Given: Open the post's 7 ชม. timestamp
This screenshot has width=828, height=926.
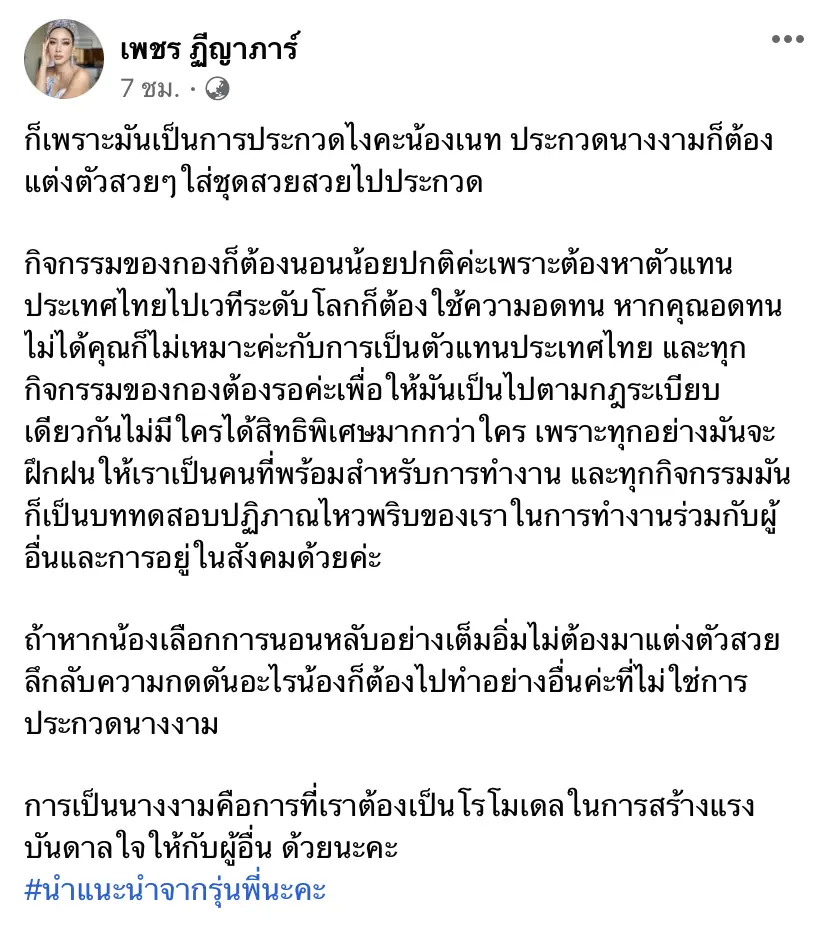Looking at the screenshot, I should (149, 88).
